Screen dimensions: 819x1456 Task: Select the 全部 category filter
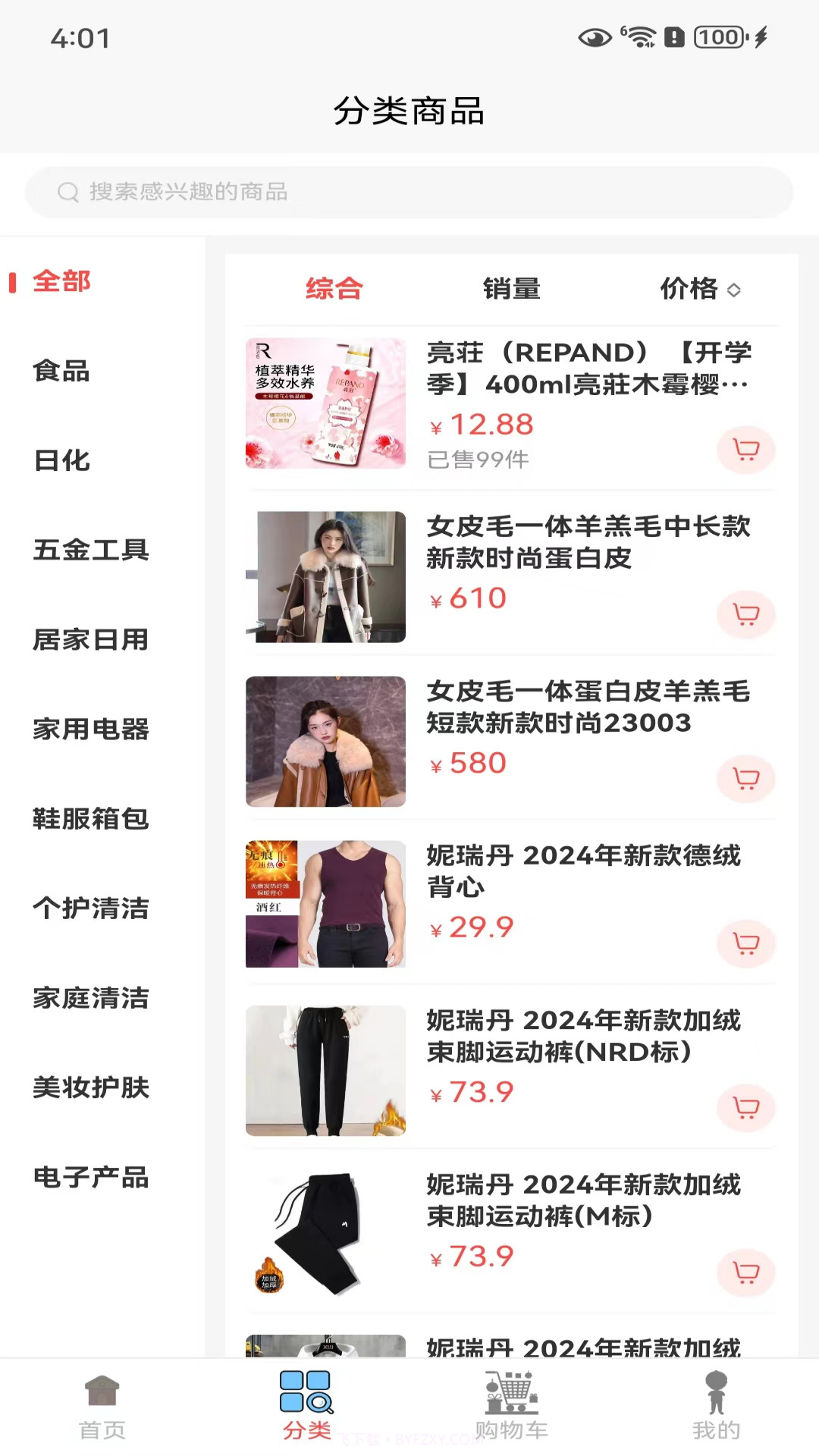pos(62,281)
